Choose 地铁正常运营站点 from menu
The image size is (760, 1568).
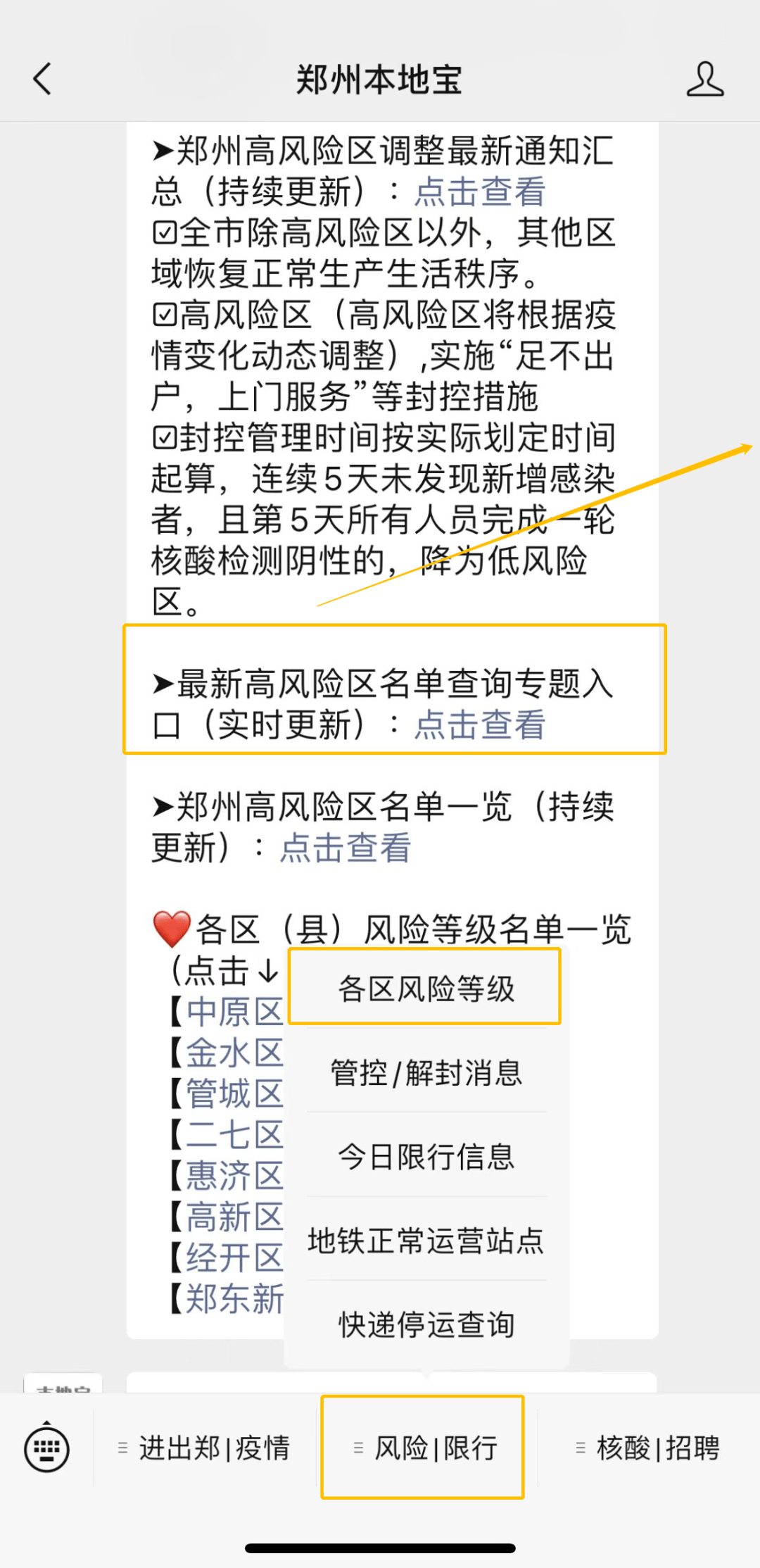click(x=426, y=1240)
